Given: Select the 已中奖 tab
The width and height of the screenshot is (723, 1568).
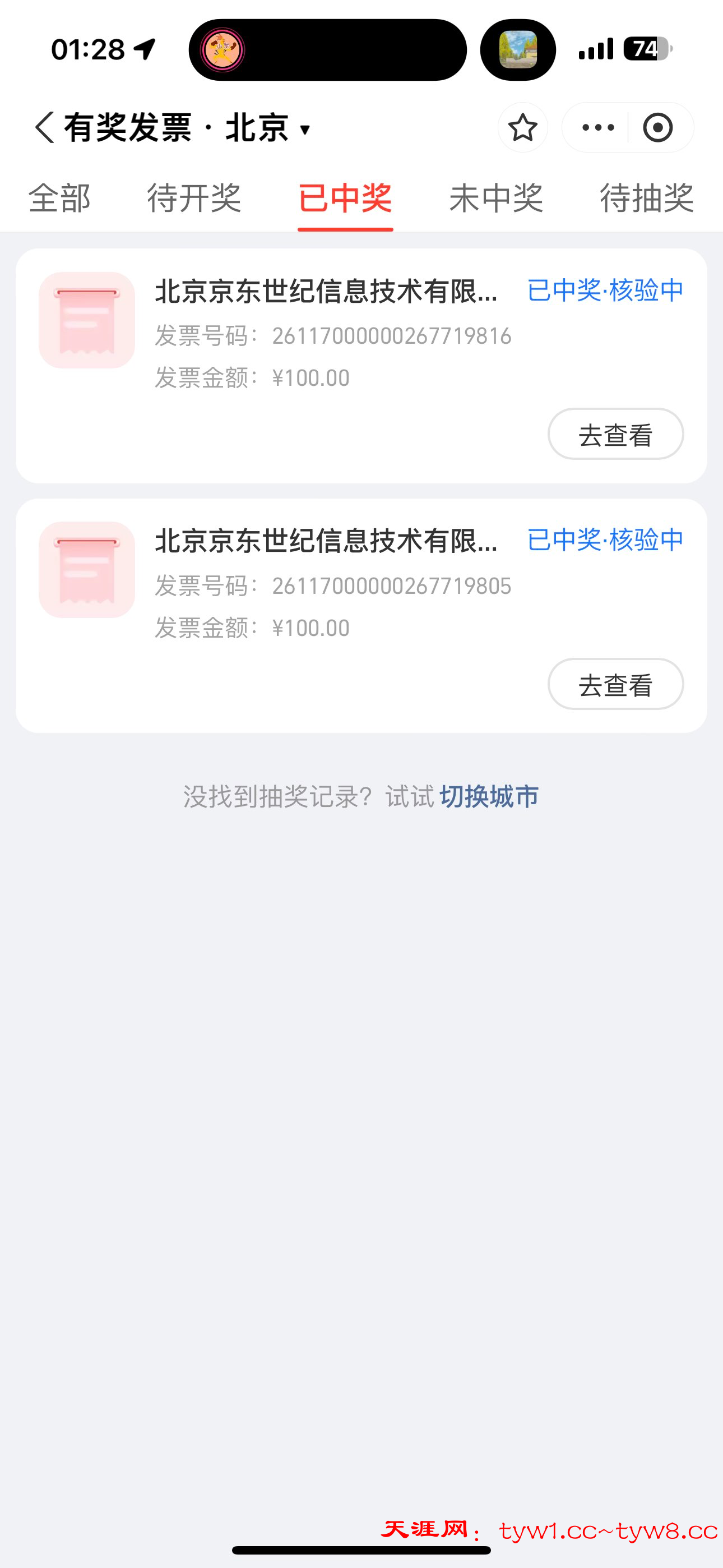Looking at the screenshot, I should point(345,199).
